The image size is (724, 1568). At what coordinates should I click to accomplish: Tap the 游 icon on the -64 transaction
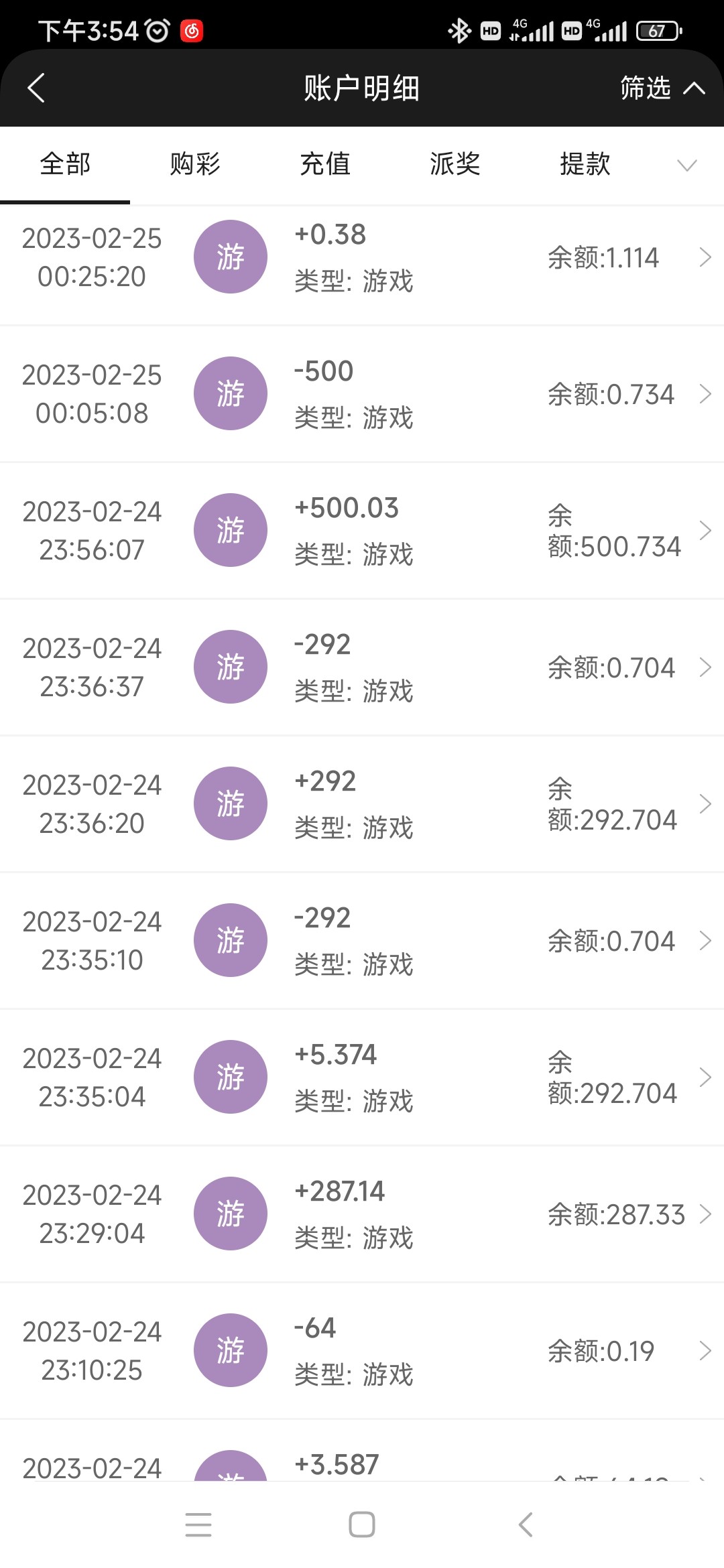point(230,1350)
